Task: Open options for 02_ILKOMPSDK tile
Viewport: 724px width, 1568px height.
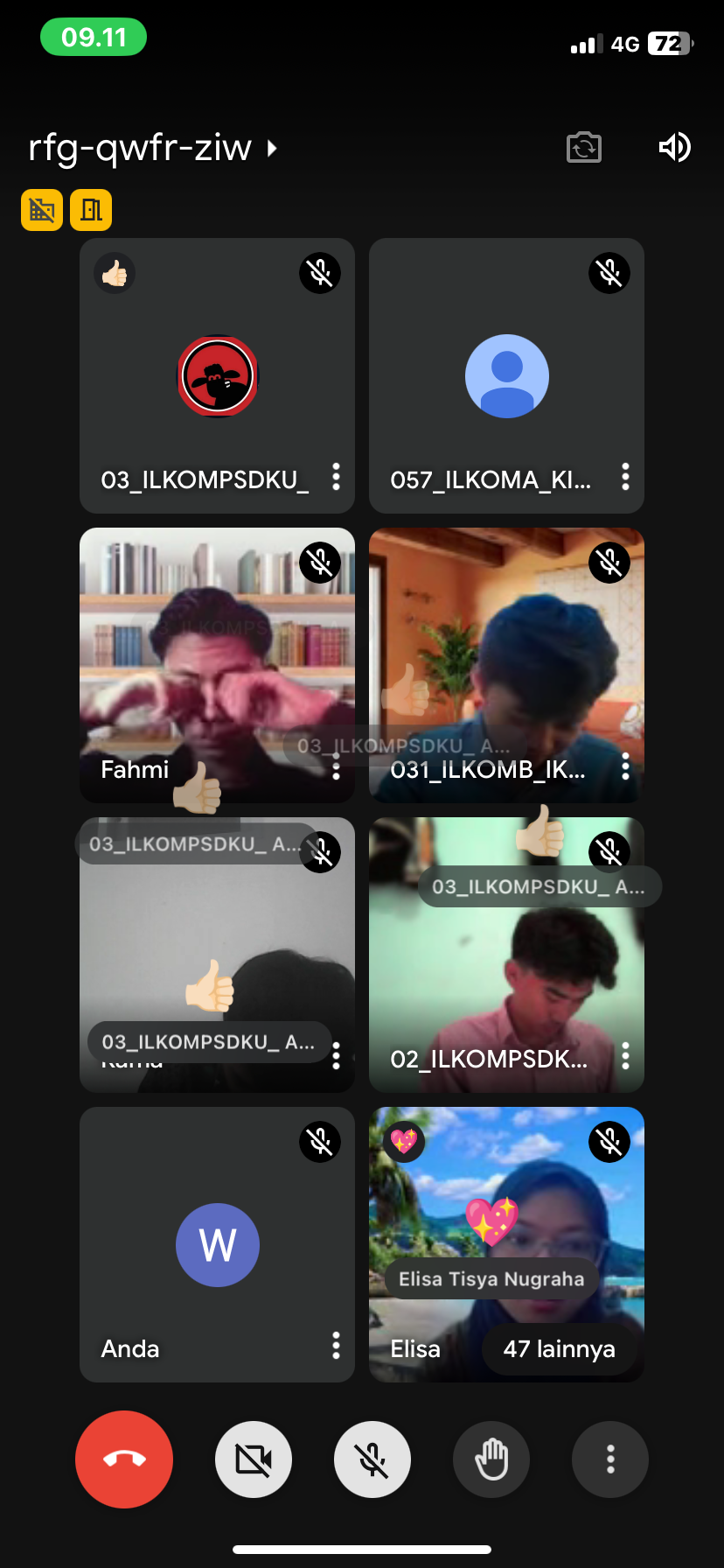Action: click(625, 1056)
